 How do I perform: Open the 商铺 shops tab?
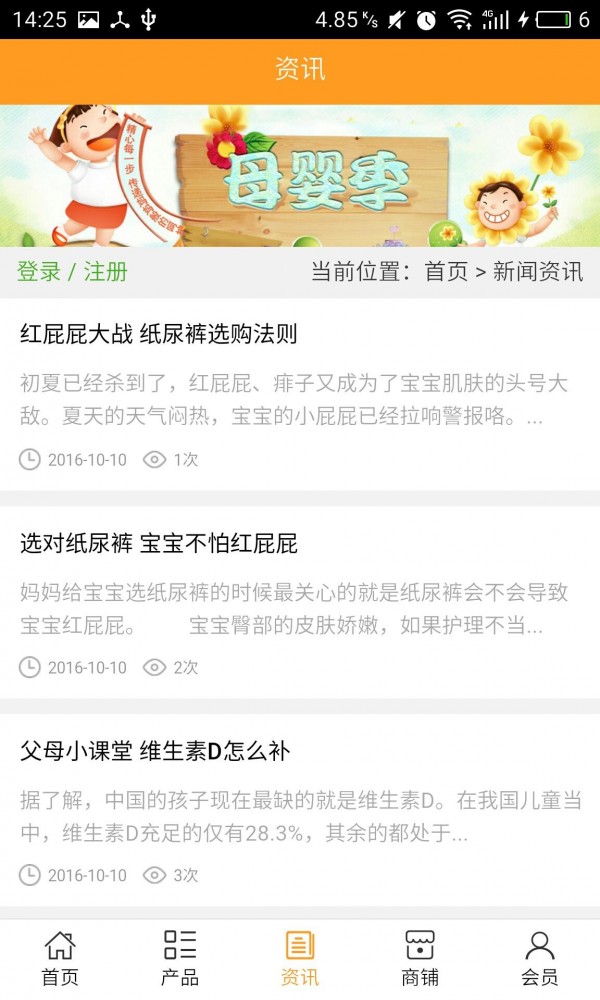tap(420, 958)
